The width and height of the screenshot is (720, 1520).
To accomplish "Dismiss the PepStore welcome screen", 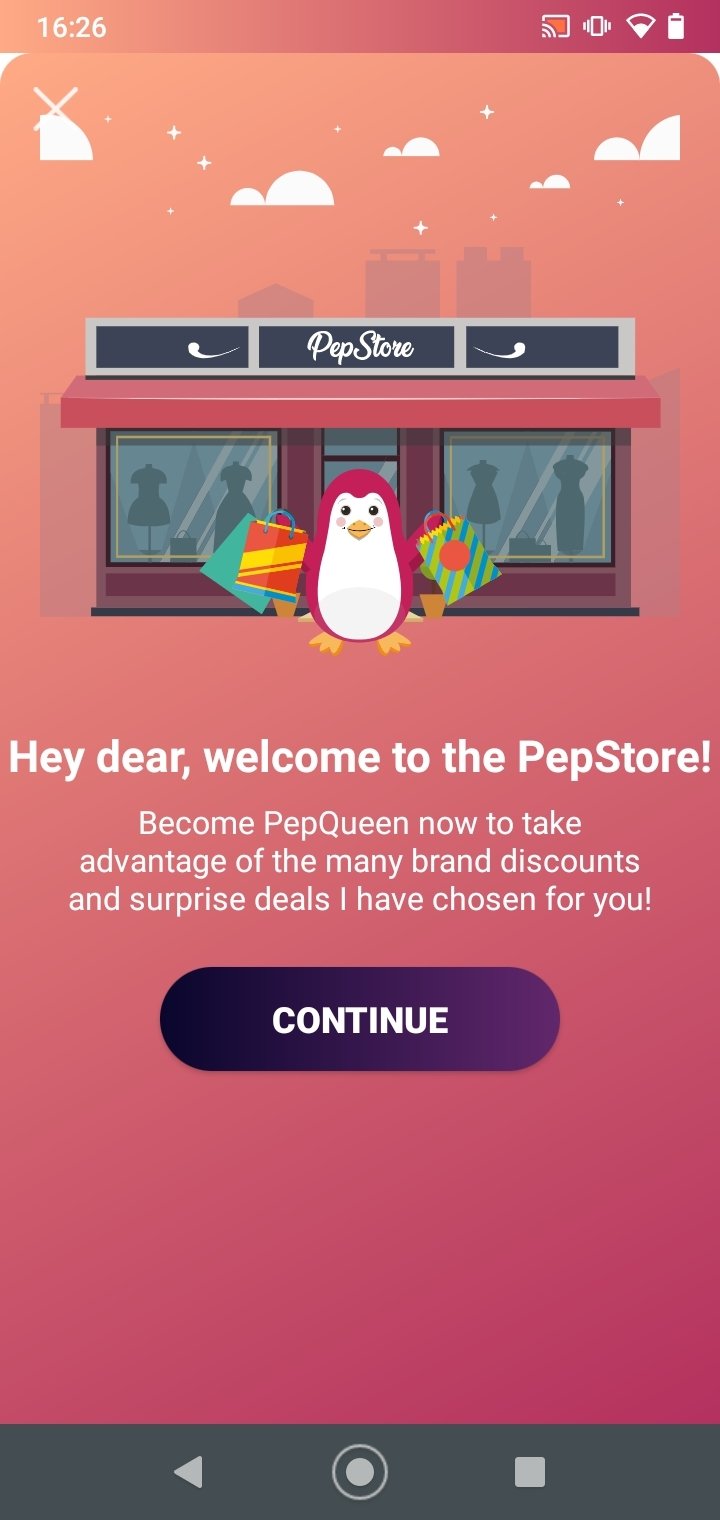I will tap(56, 109).
